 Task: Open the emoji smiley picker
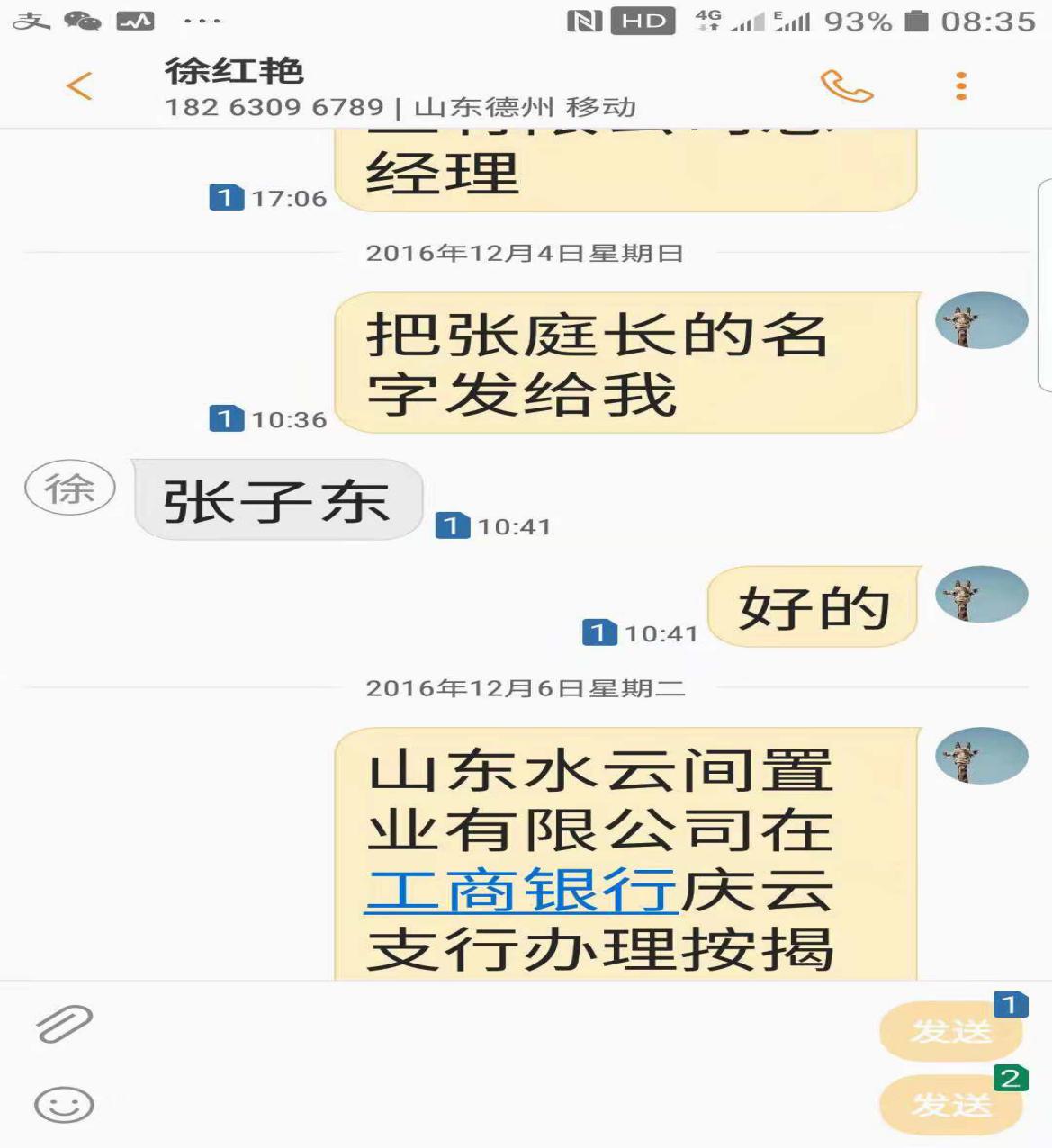tap(64, 1105)
